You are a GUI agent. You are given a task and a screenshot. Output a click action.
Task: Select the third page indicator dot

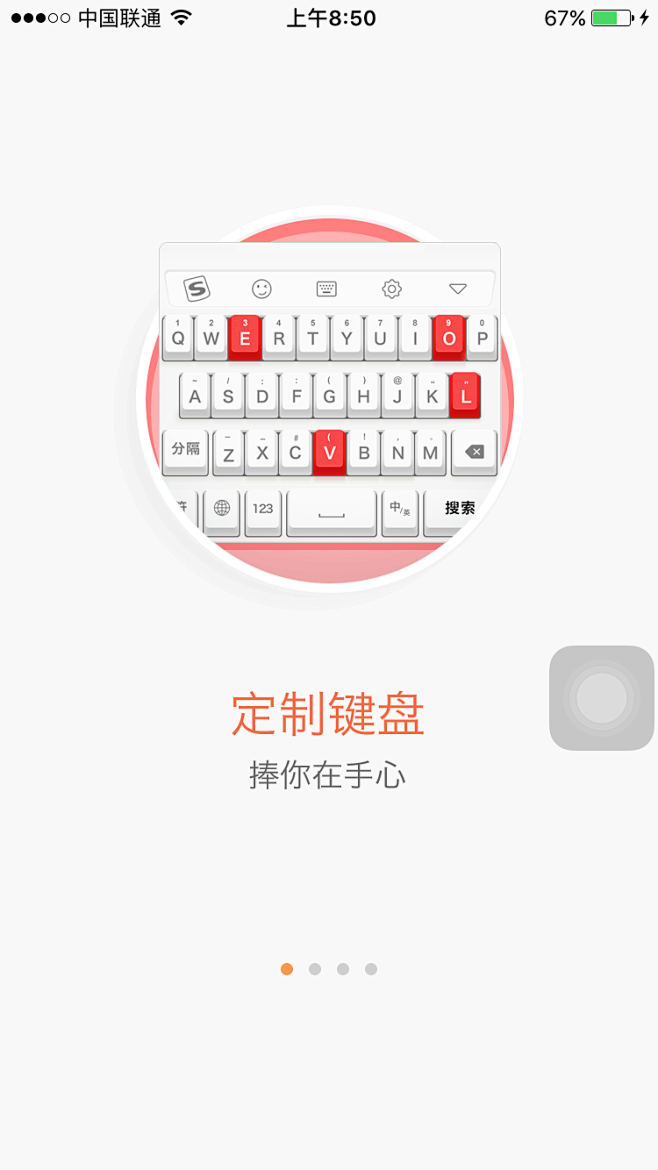[343, 969]
